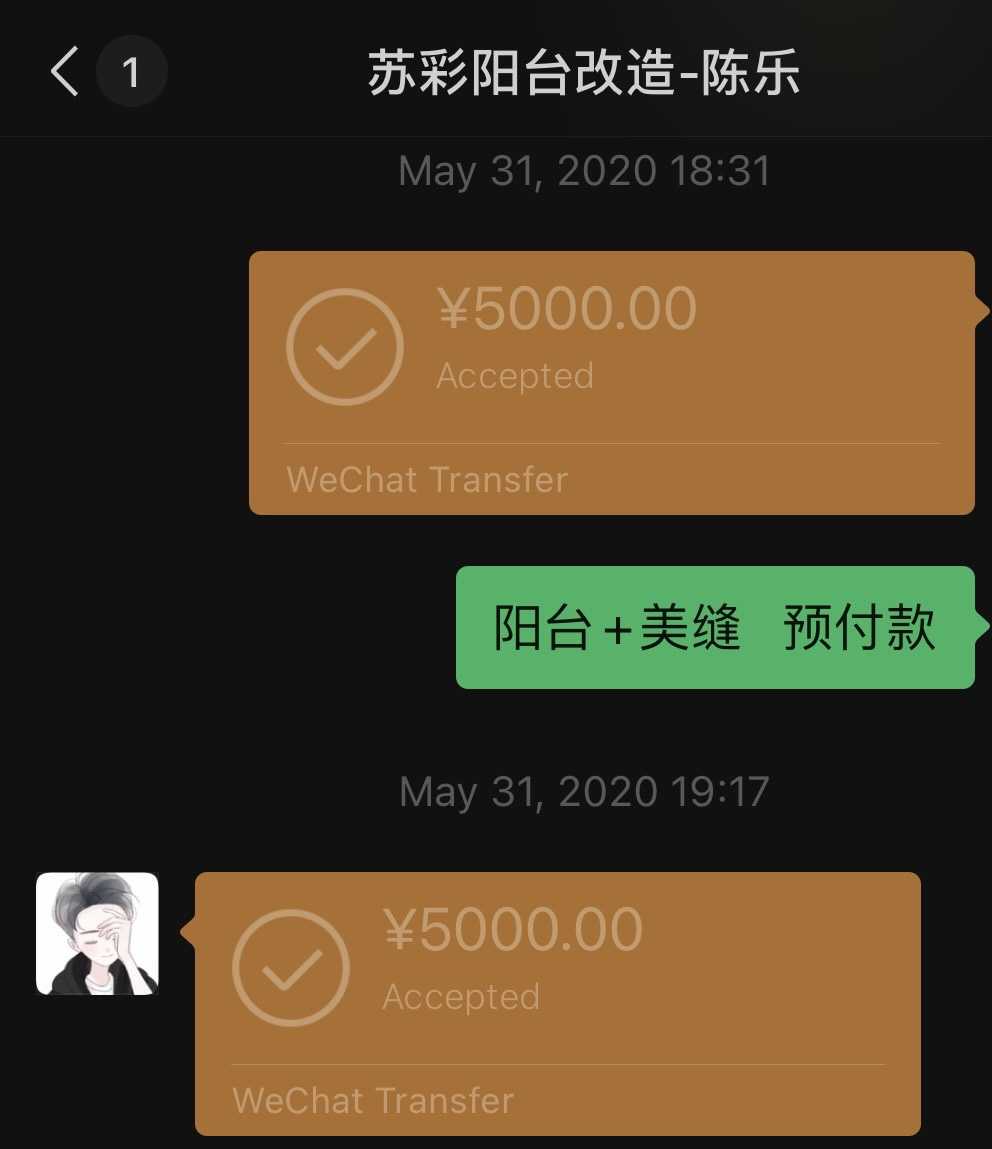This screenshot has width=992, height=1149.
Task: Open the contact's avatar profile
Action: [97, 934]
